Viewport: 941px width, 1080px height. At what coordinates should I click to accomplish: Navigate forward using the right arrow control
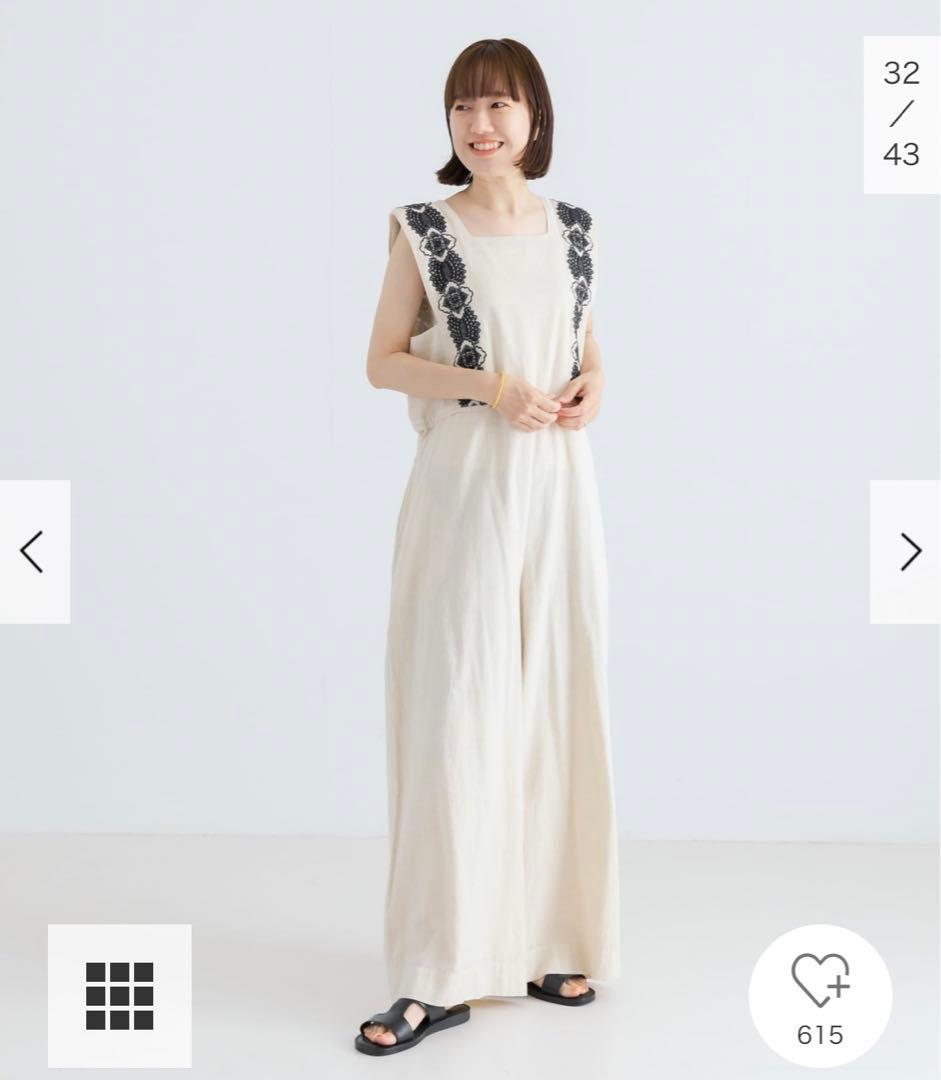(911, 550)
